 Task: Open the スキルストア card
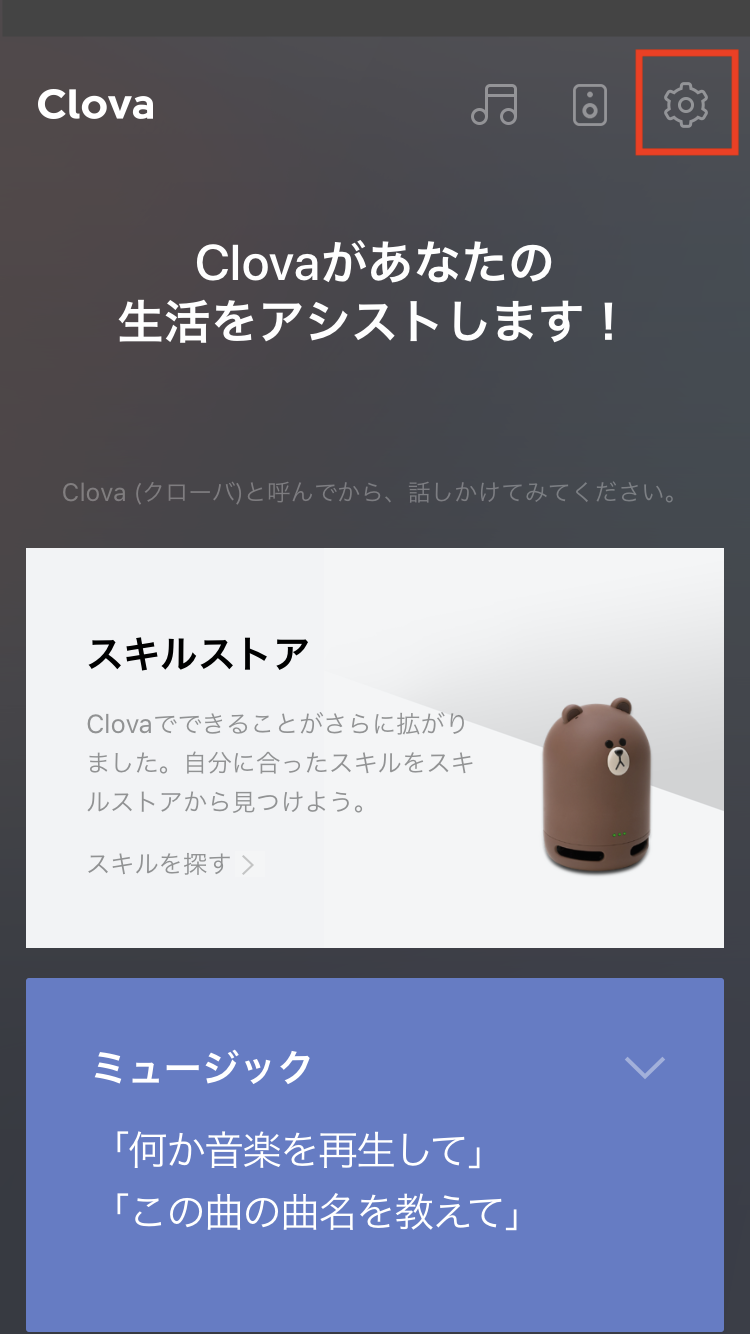coord(374,746)
